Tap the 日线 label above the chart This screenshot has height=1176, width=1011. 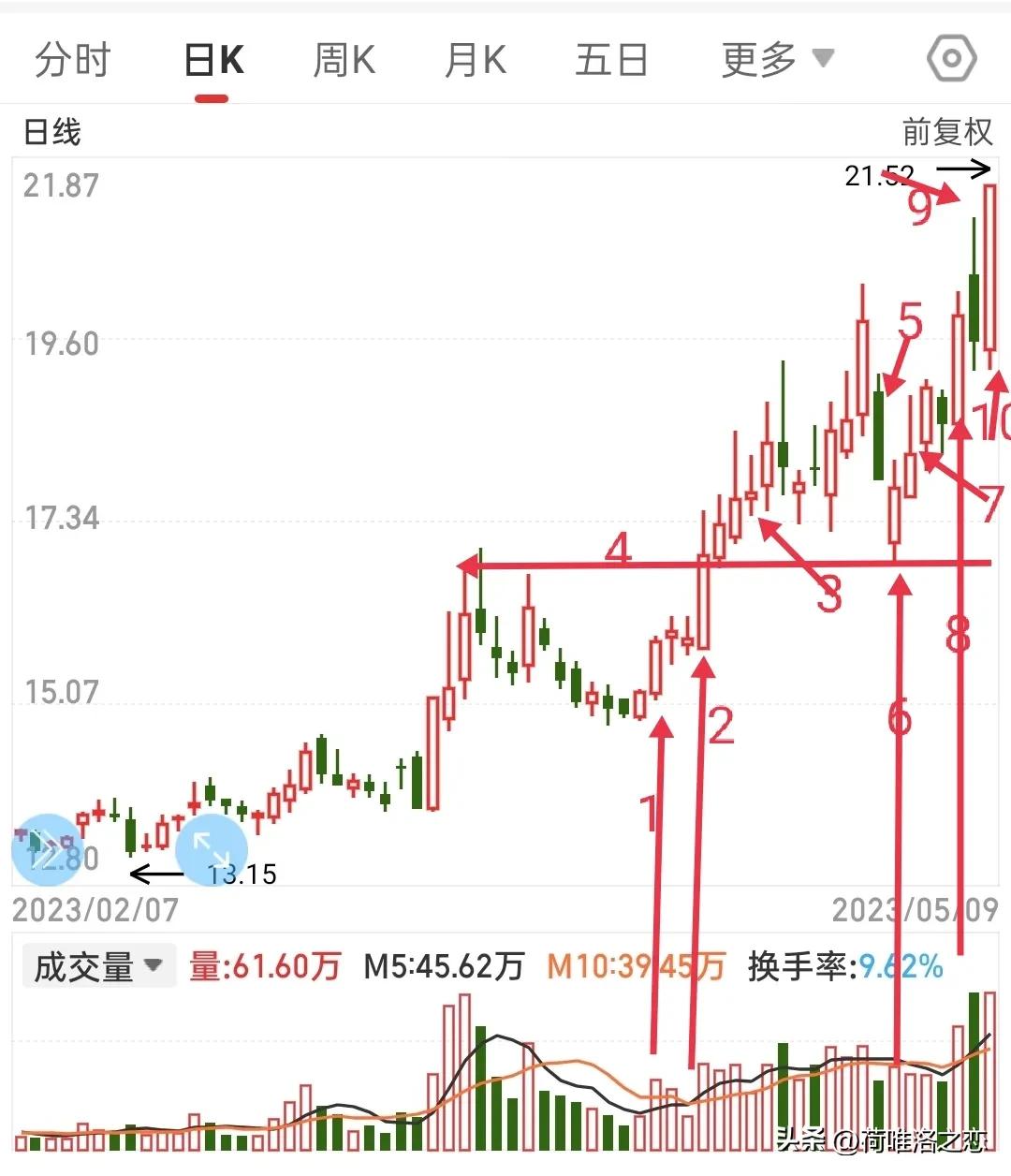click(x=51, y=133)
